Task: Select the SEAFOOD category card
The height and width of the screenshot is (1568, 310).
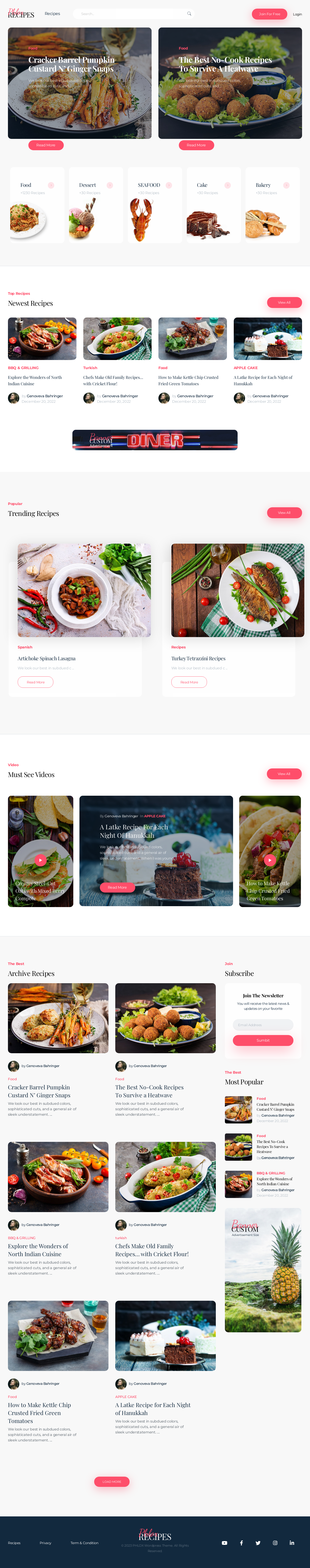Action: pyautogui.click(x=154, y=205)
